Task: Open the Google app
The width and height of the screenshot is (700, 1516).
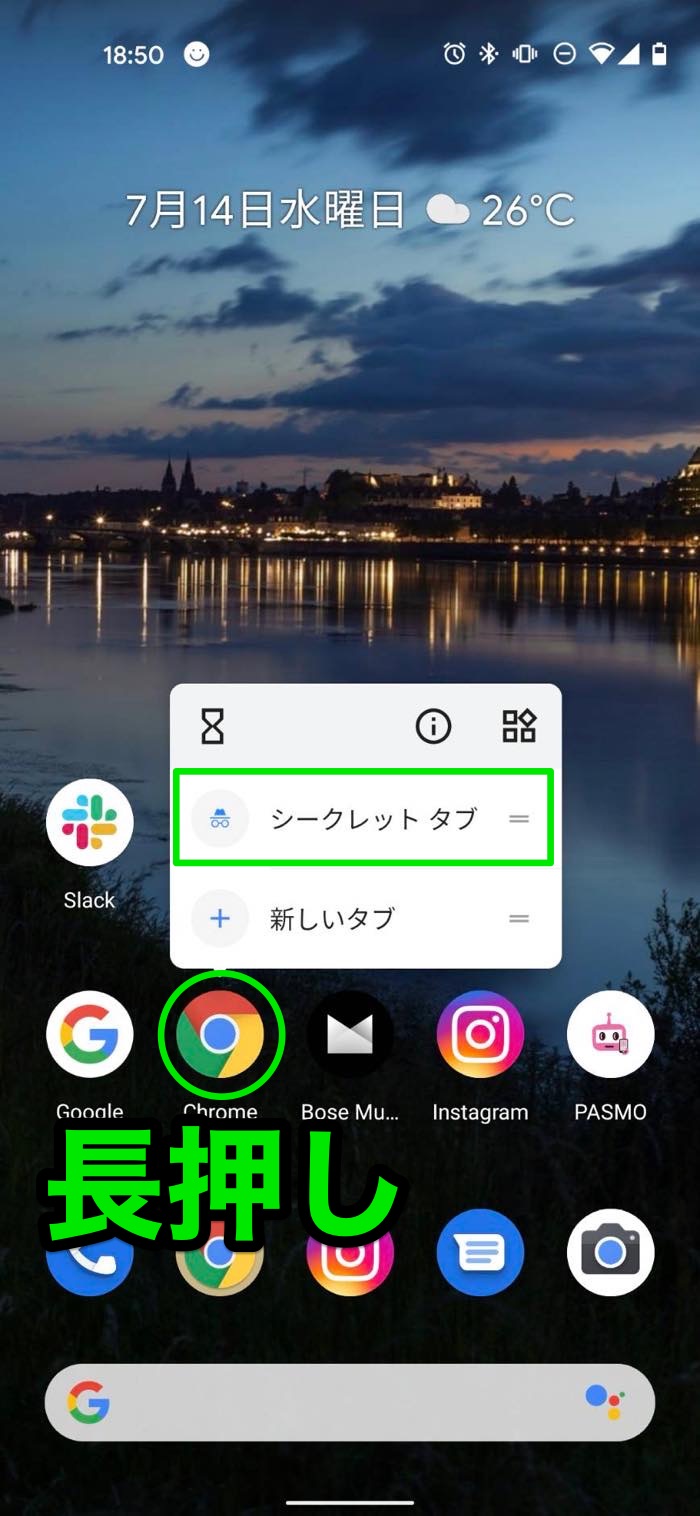Action: [x=90, y=1034]
